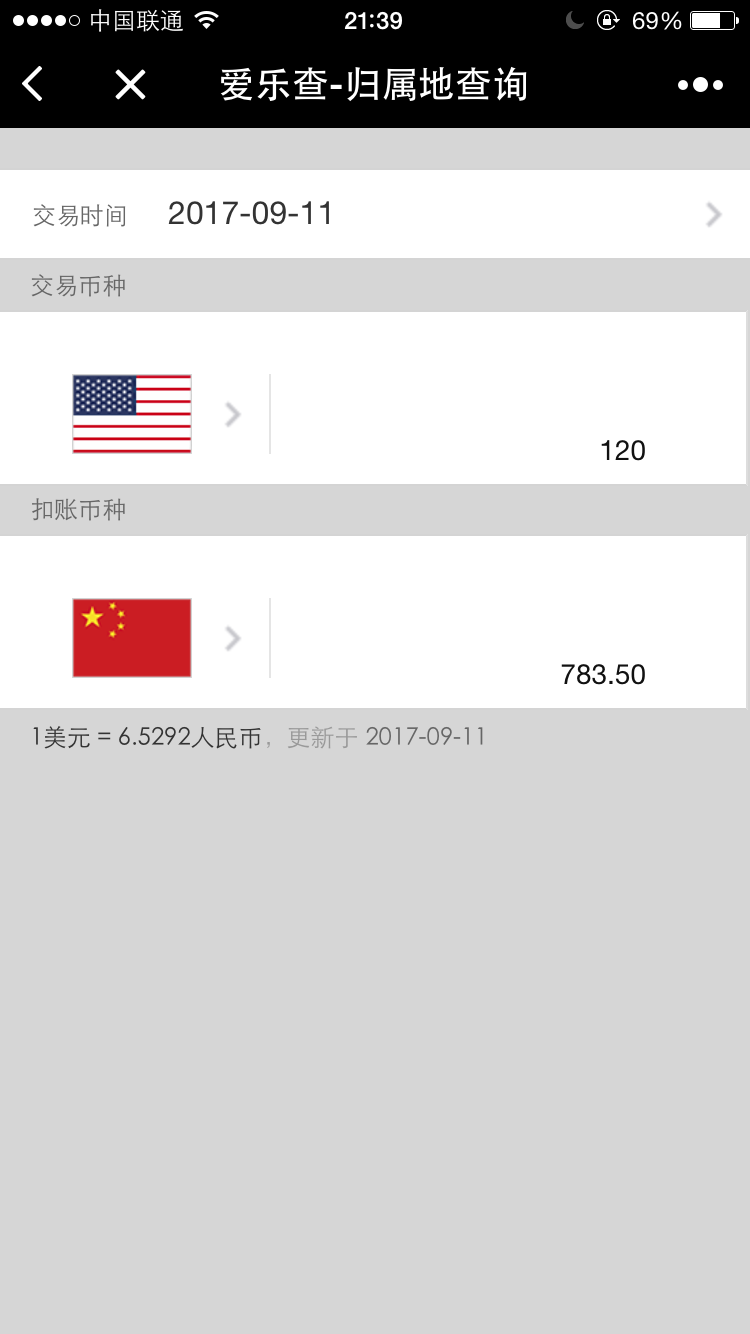Open the transaction currency selector via its chevron
Image resolution: width=750 pixels, height=1334 pixels.
click(x=231, y=413)
